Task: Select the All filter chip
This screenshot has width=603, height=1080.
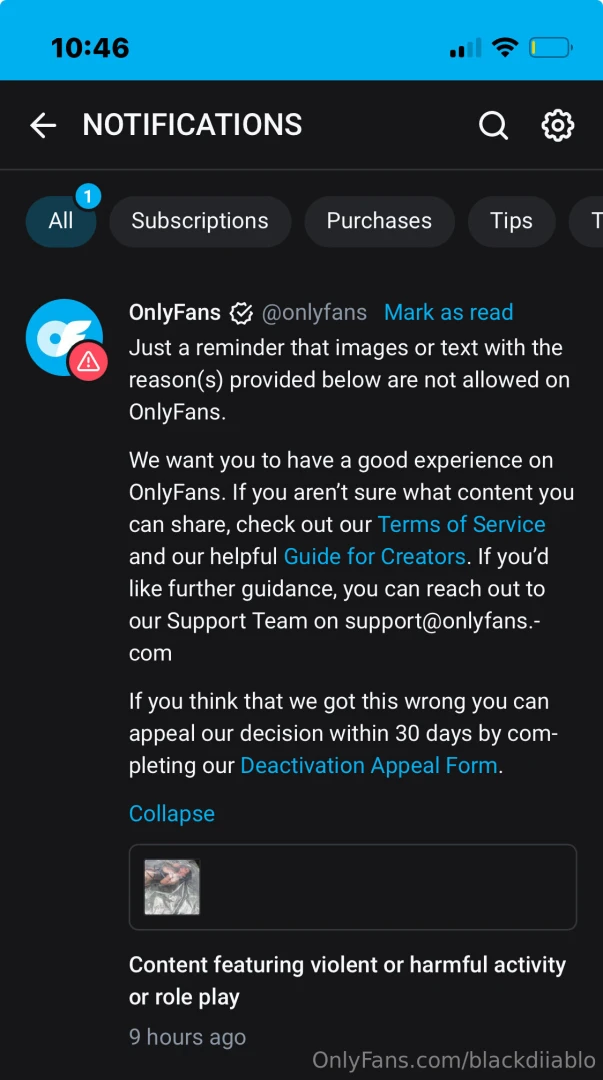Action: click(61, 221)
